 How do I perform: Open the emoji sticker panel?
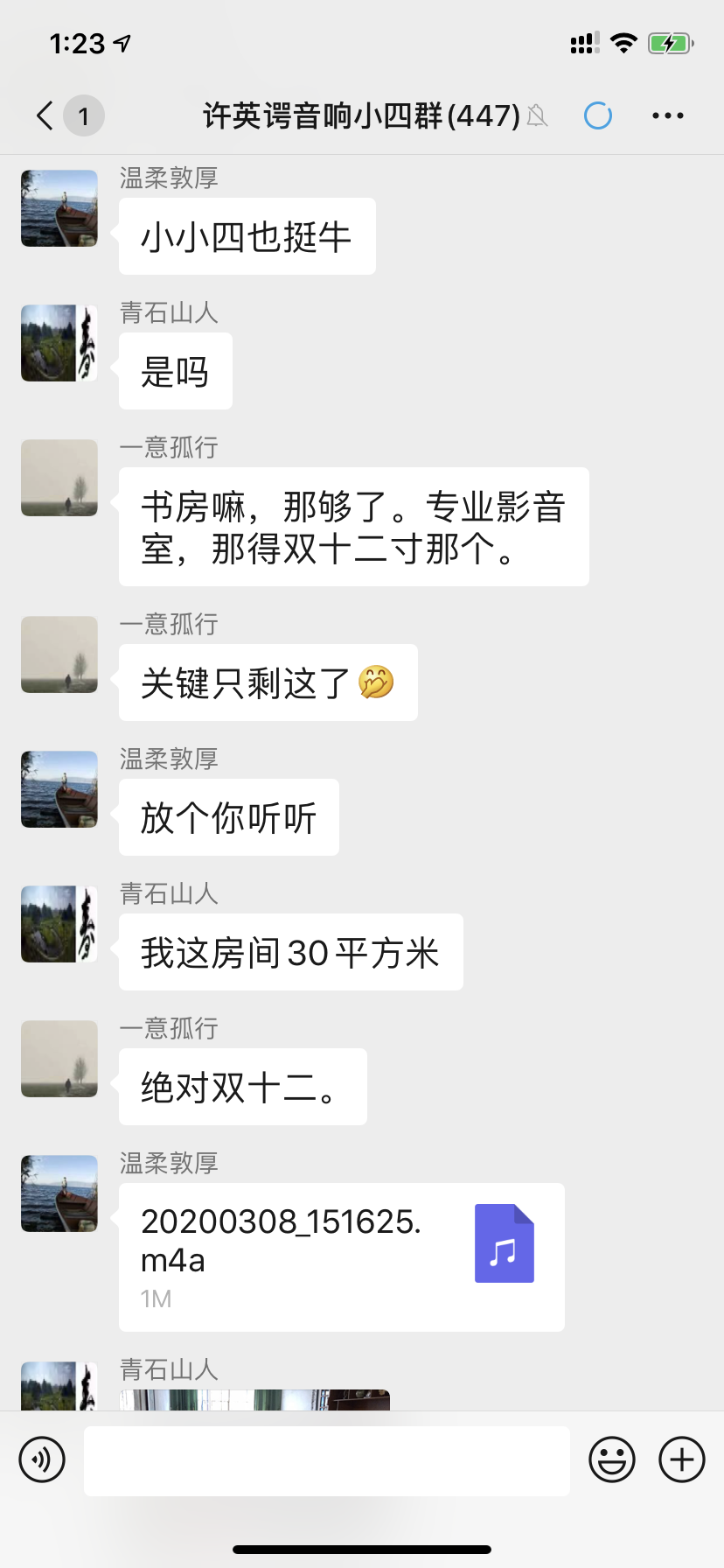(x=611, y=1459)
